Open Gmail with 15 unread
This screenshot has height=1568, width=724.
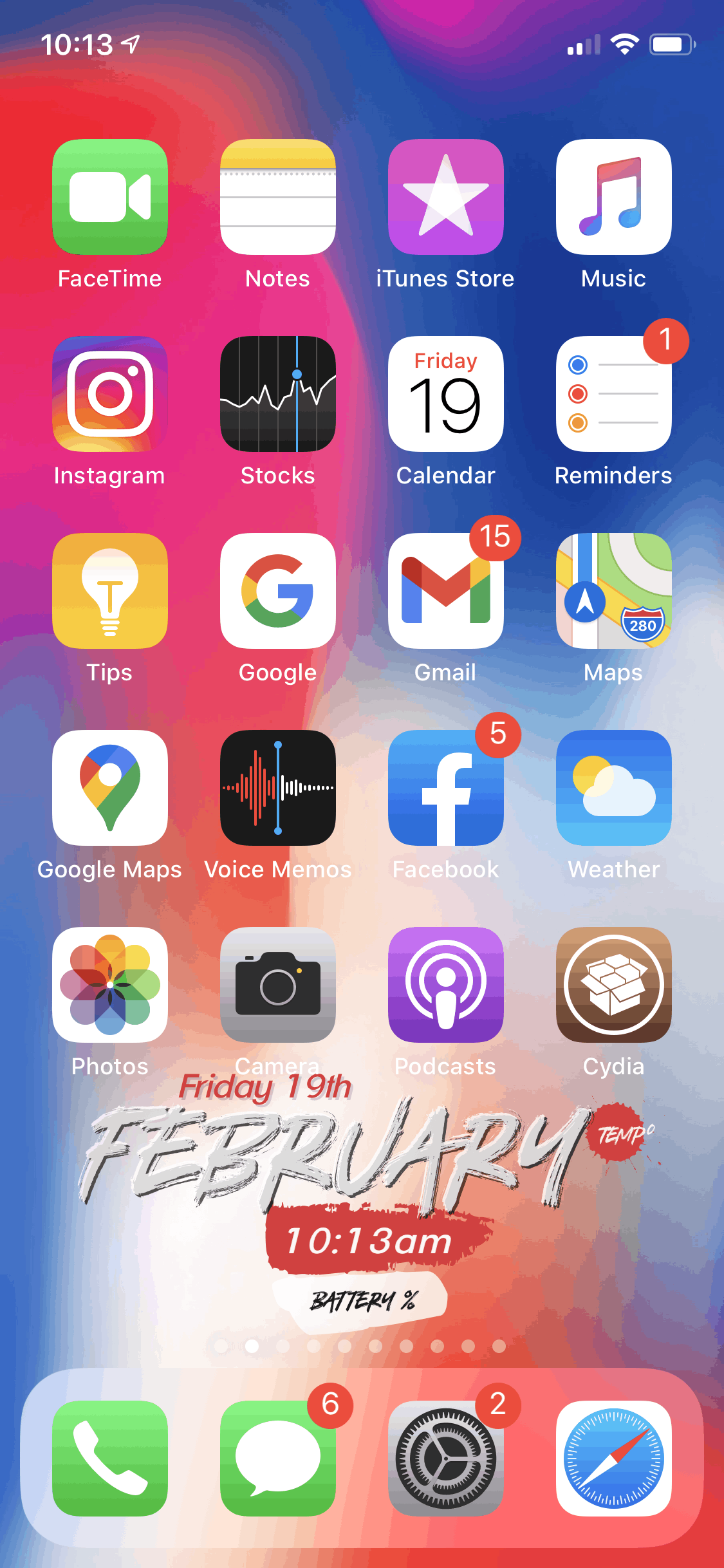click(x=445, y=591)
